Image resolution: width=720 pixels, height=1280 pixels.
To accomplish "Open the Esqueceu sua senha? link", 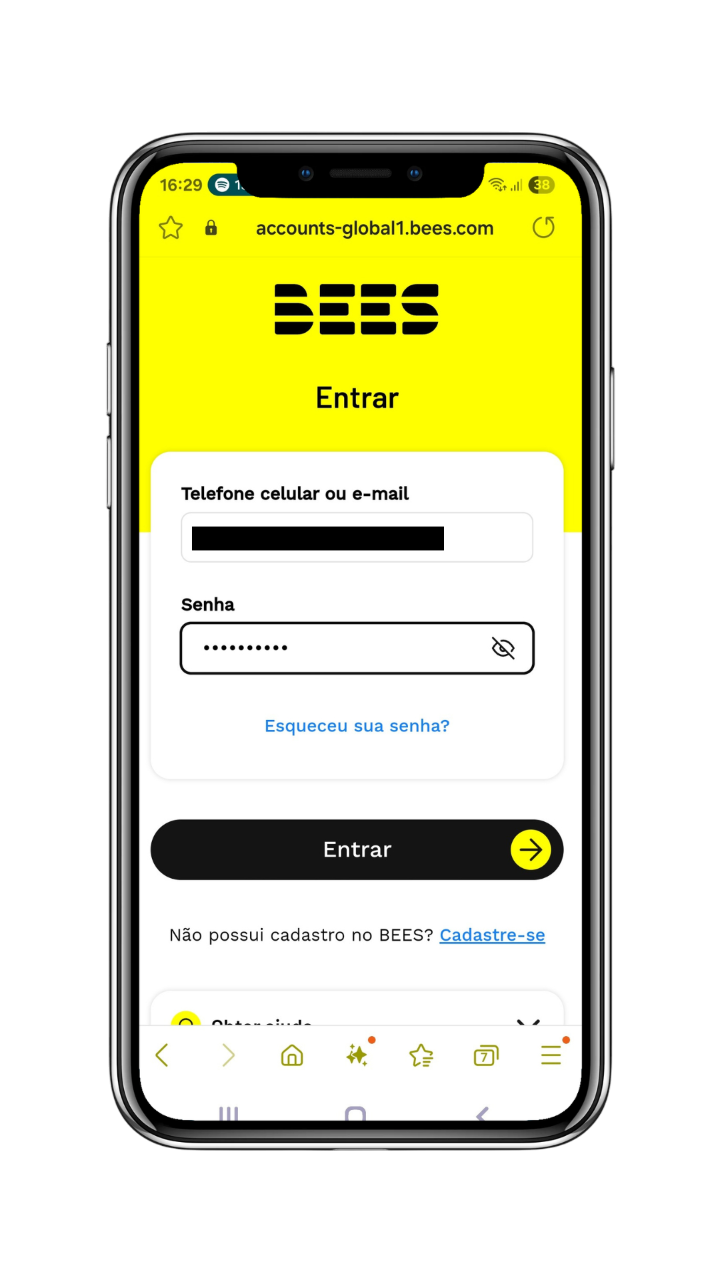I will (357, 726).
